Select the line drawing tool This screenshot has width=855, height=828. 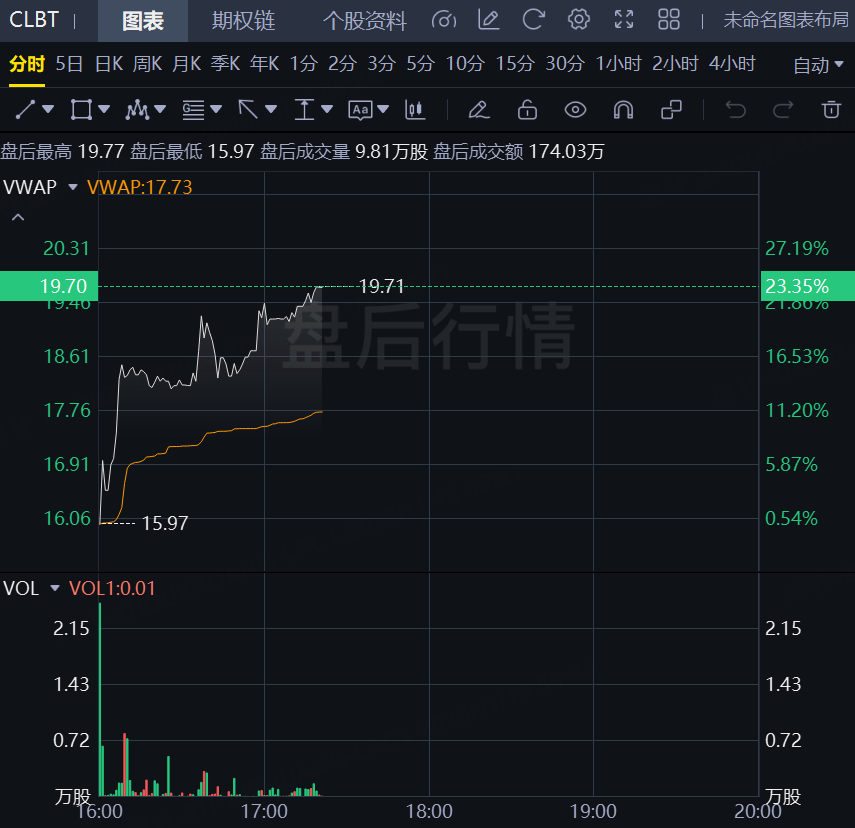26,109
